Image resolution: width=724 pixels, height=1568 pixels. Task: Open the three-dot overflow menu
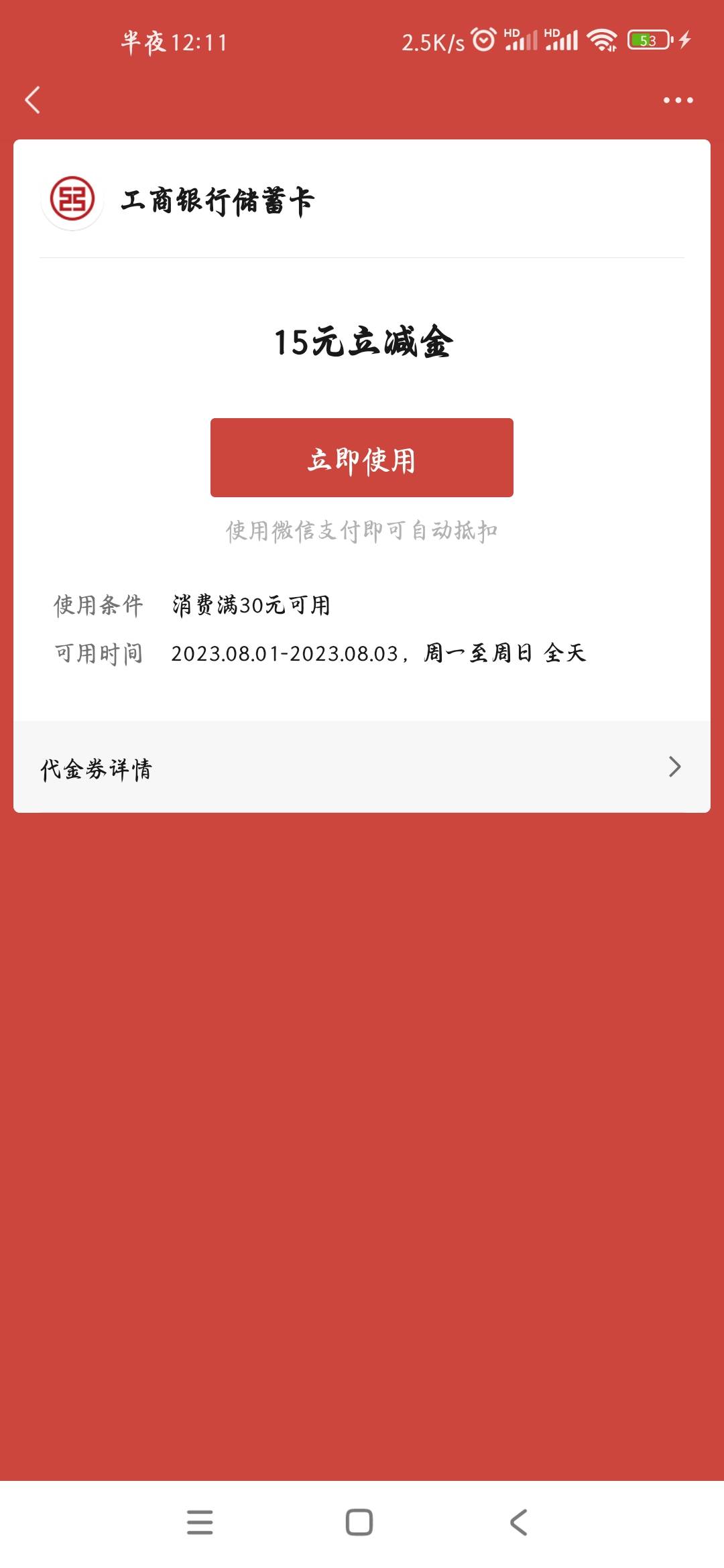coord(678,101)
